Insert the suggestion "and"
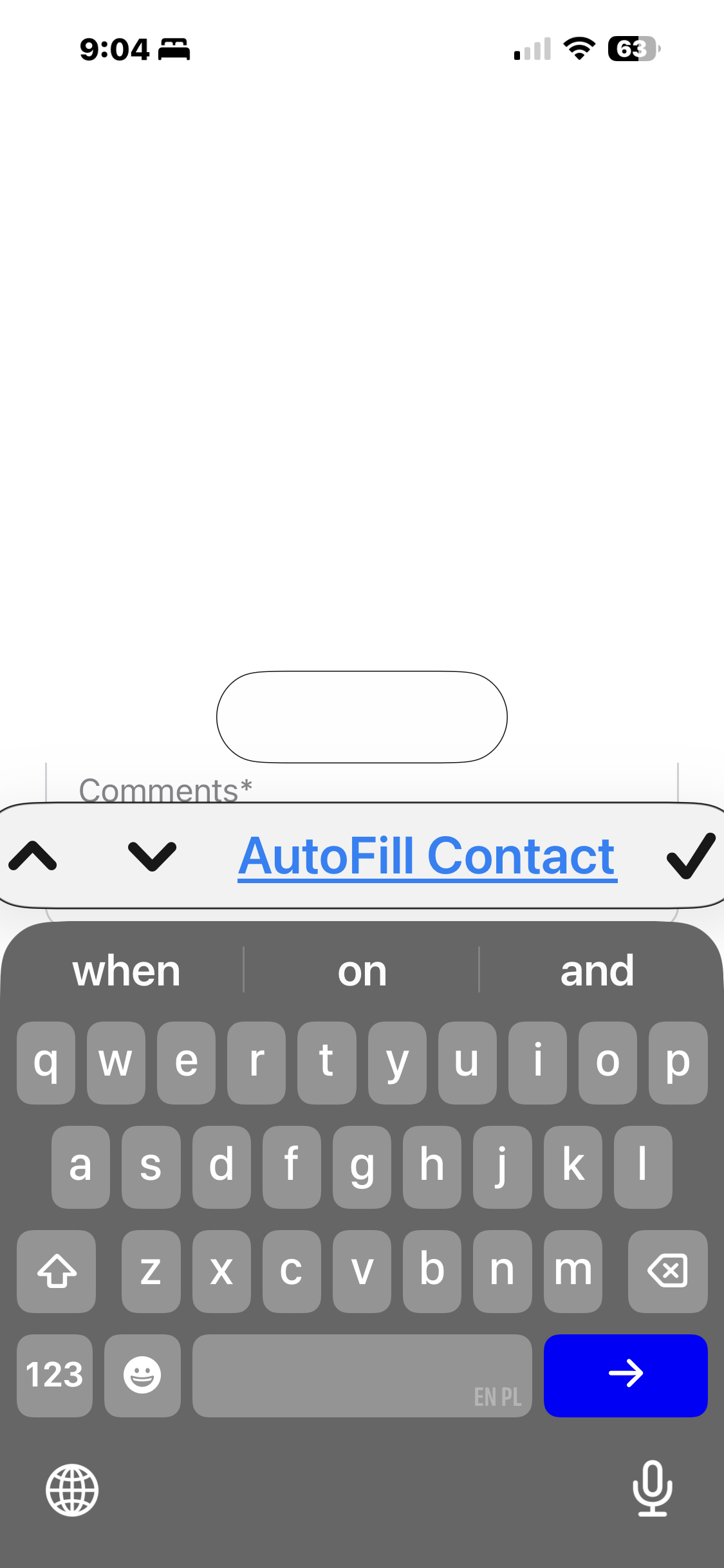This screenshot has width=724, height=1568. tap(597, 971)
